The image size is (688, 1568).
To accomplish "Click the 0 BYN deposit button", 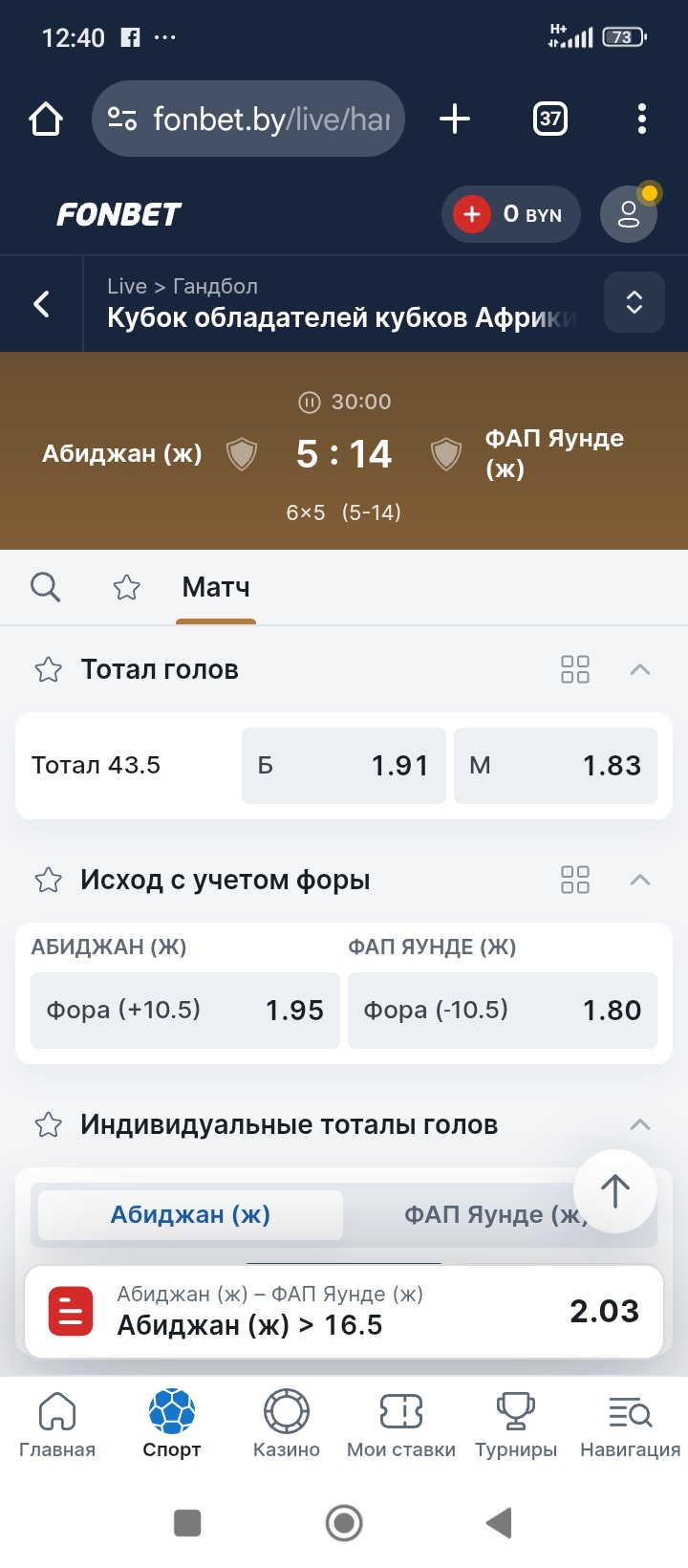I will coord(511,214).
